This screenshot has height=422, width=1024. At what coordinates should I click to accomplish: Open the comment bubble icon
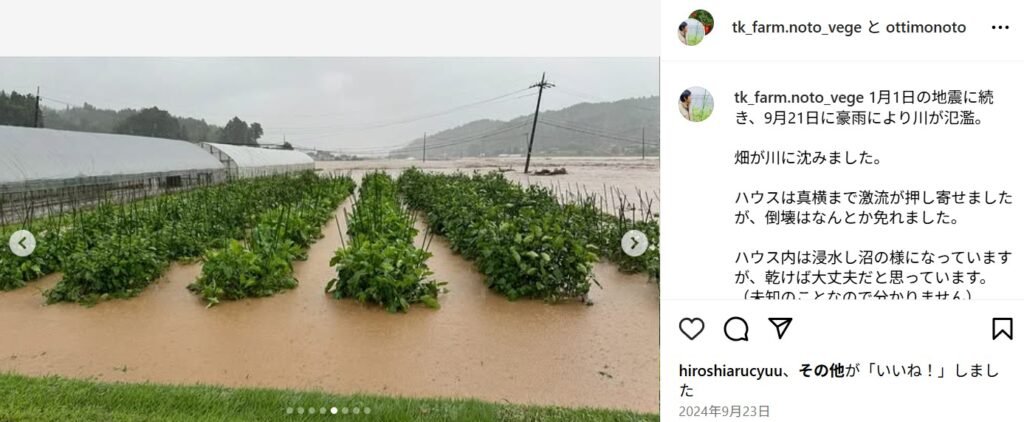(x=736, y=328)
